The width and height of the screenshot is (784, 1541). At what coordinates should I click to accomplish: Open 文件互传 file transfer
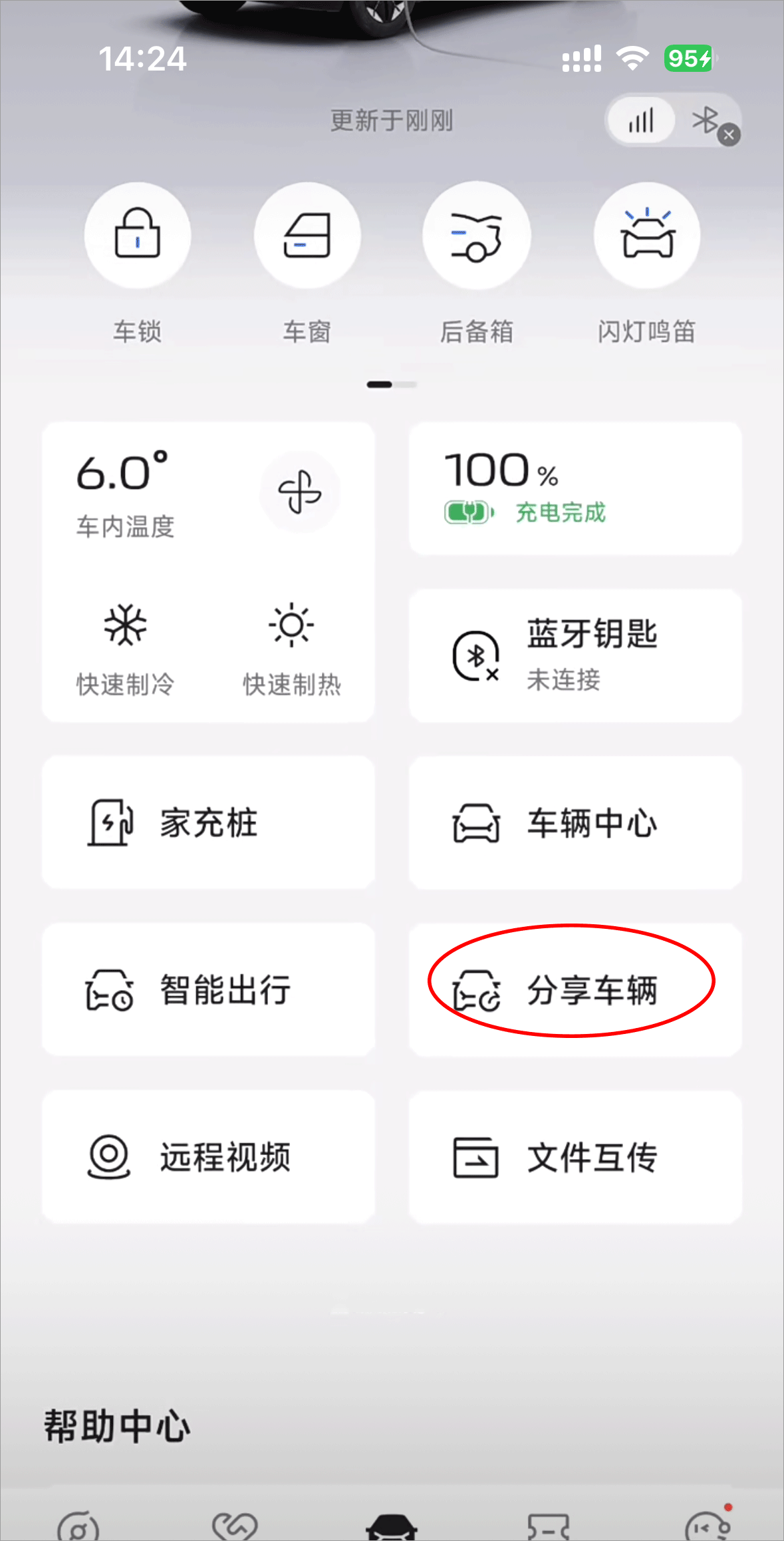pyautogui.click(x=575, y=1157)
